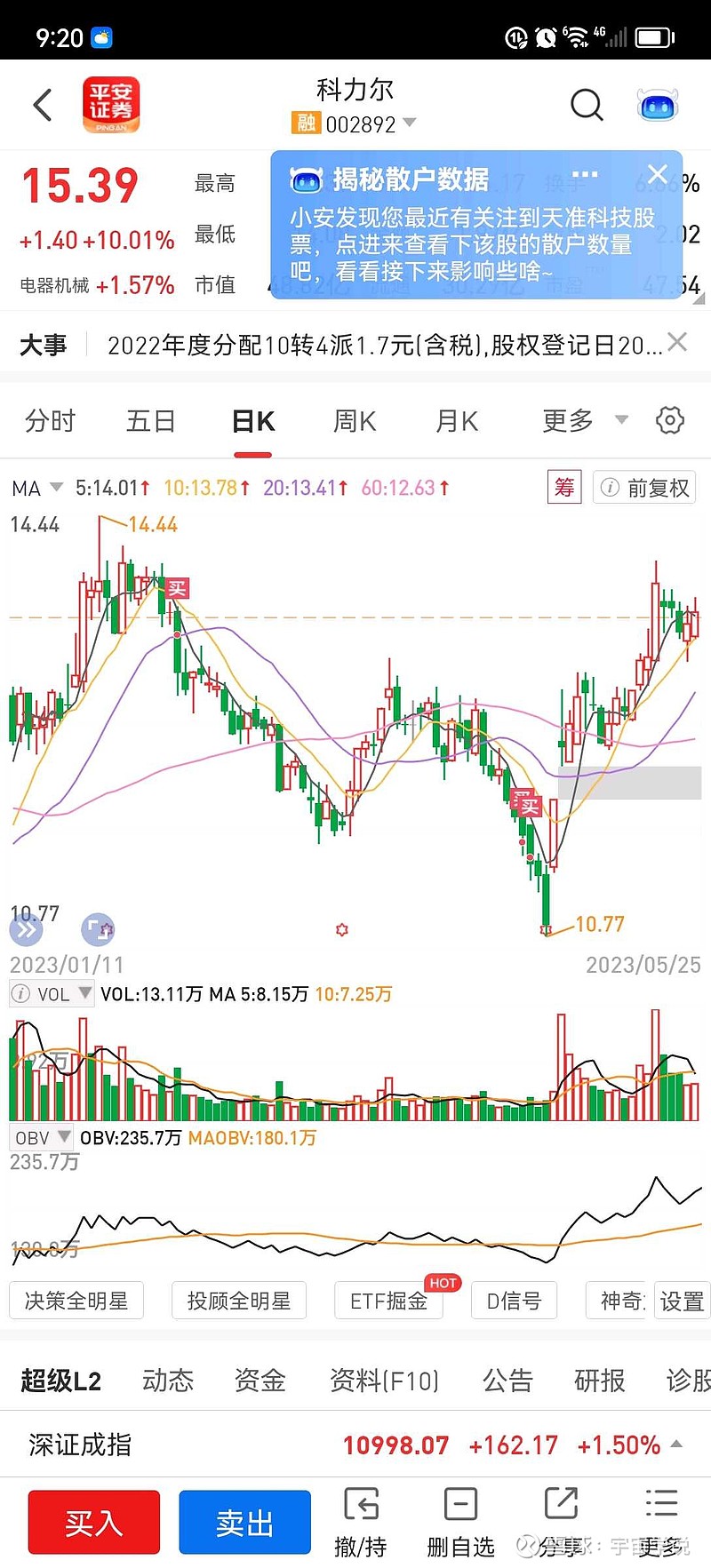The width and height of the screenshot is (711, 1568).
Task: Open the VOL indicator dropdown
Action: click(x=52, y=994)
